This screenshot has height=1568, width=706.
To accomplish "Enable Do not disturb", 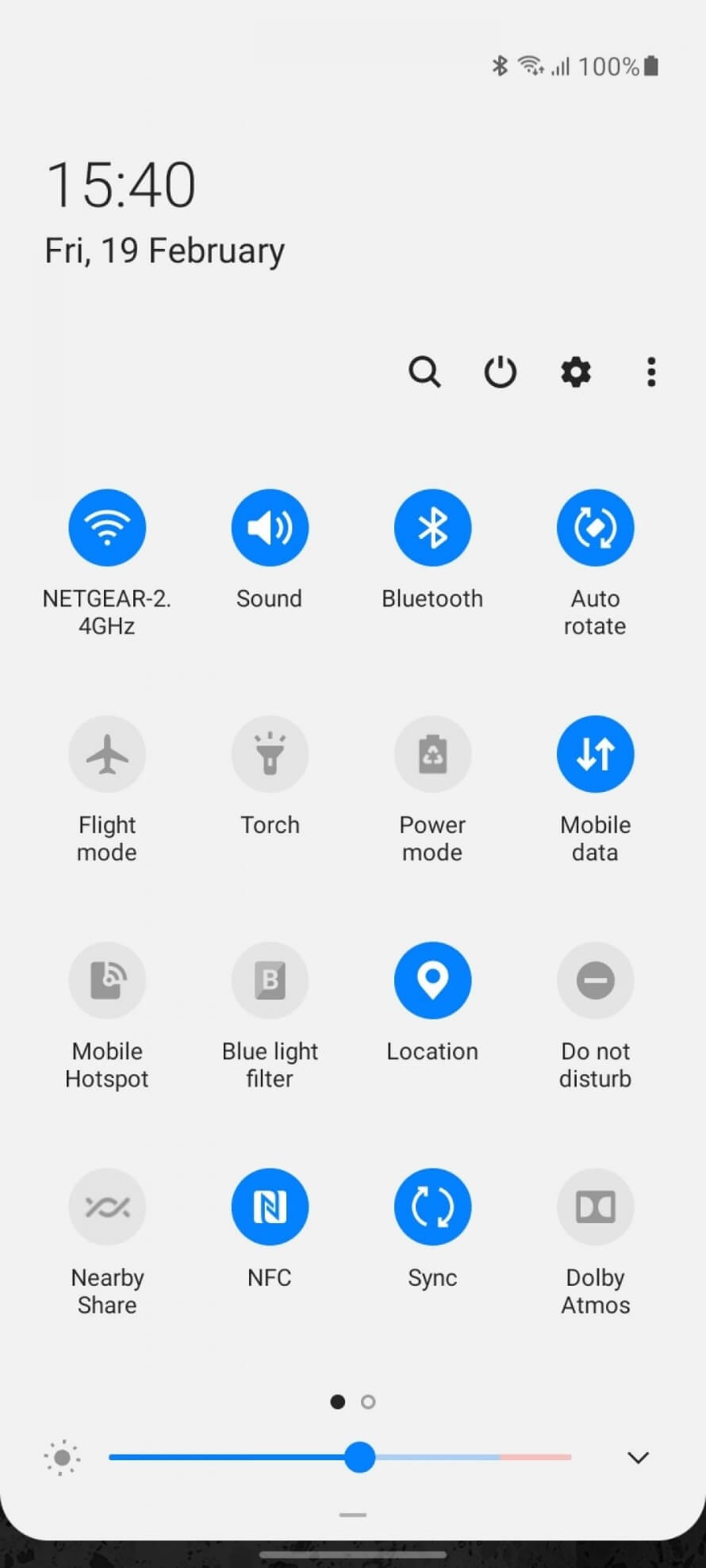I will point(595,980).
